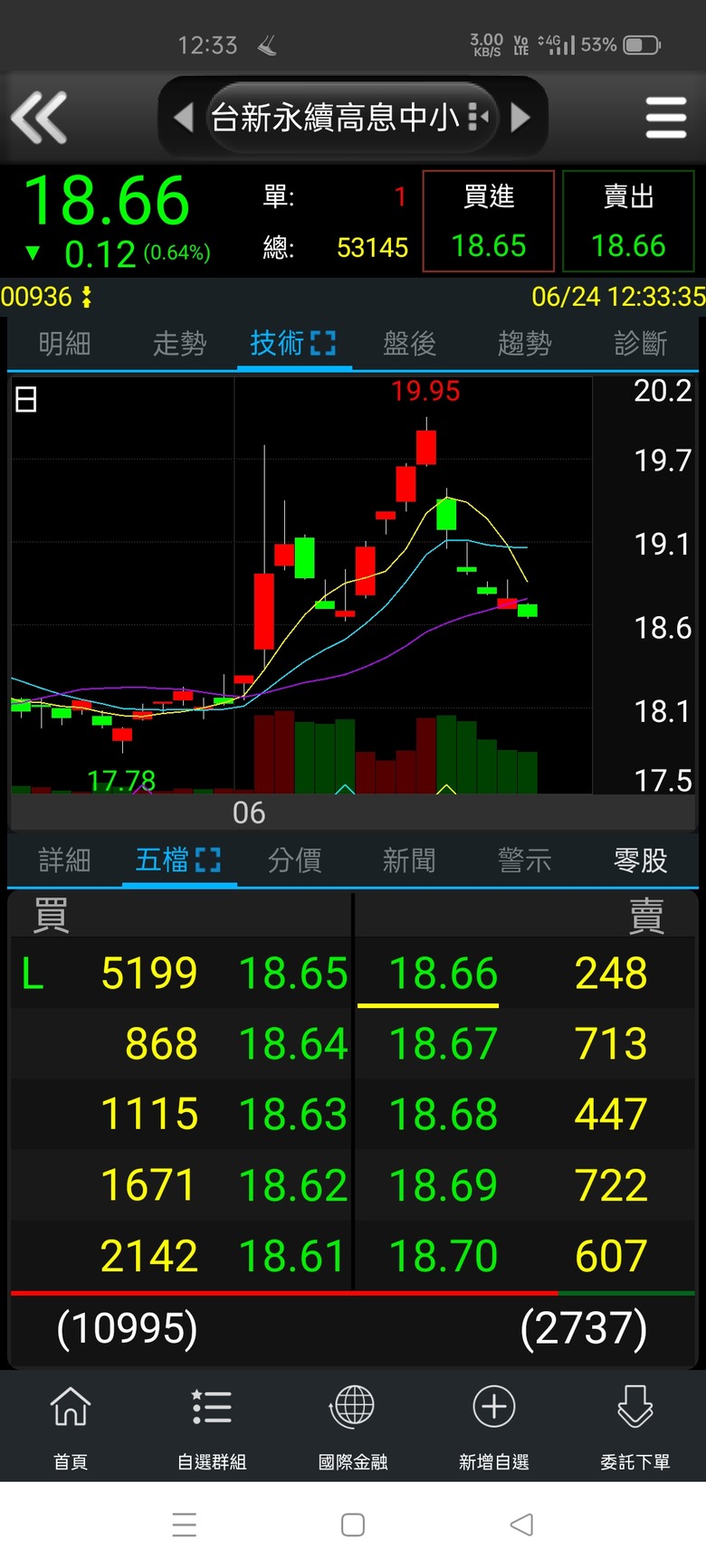Open the hamburger menu
Image resolution: width=706 pixels, height=1568 pixels.
point(665,117)
